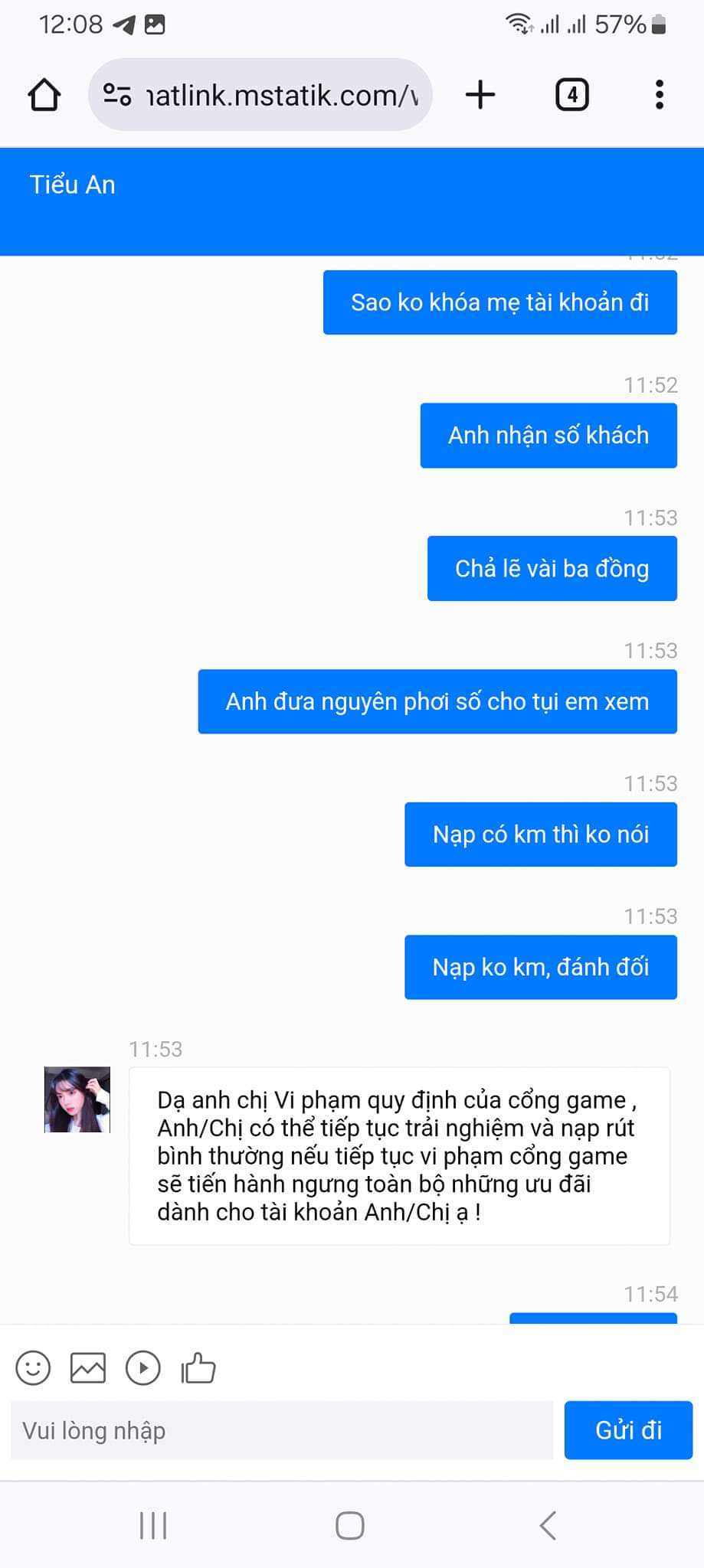The width and height of the screenshot is (704, 1568).
Task: Open a new browser tab
Action: 480,95
